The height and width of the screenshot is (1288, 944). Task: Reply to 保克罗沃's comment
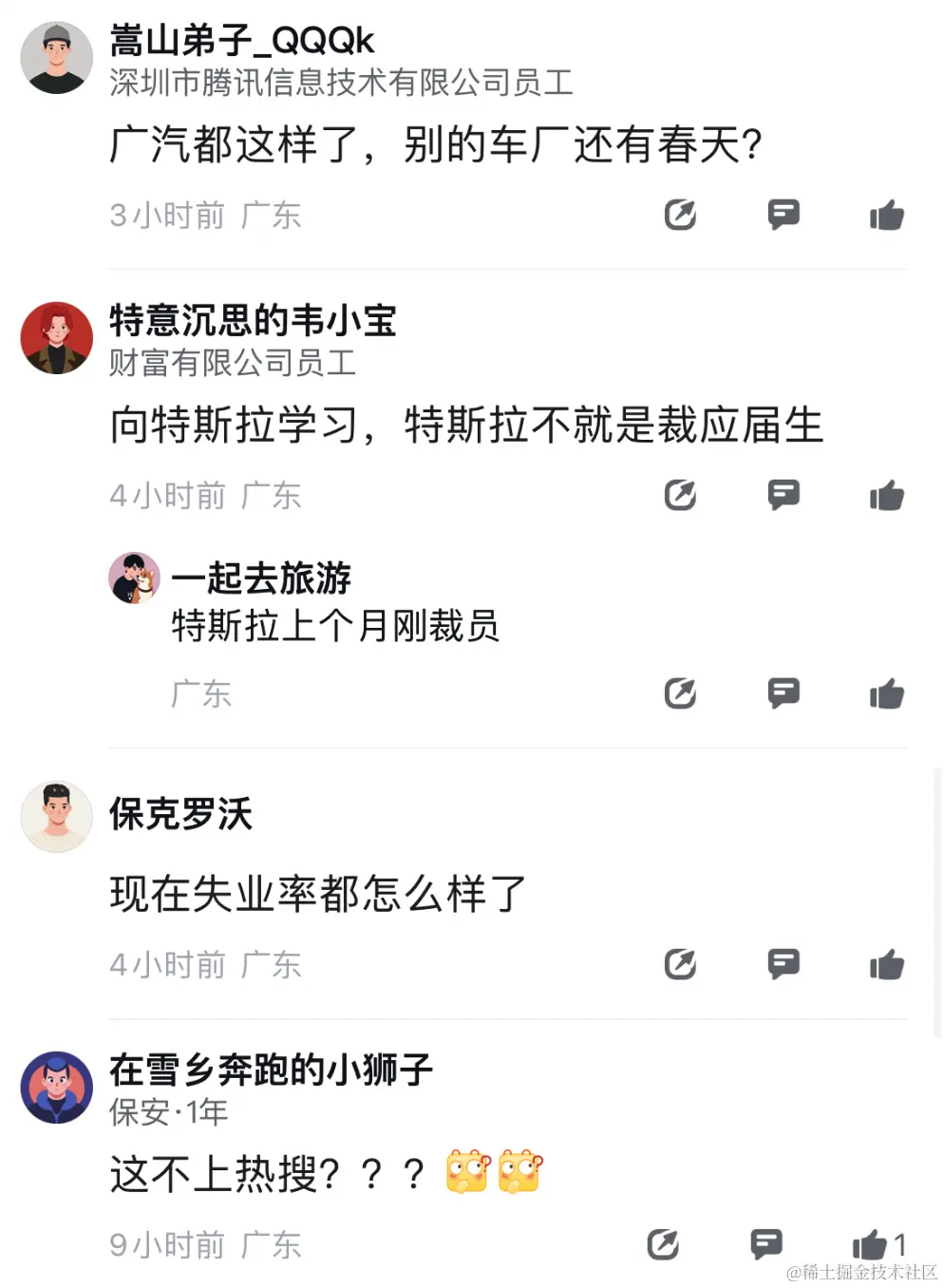tap(784, 964)
